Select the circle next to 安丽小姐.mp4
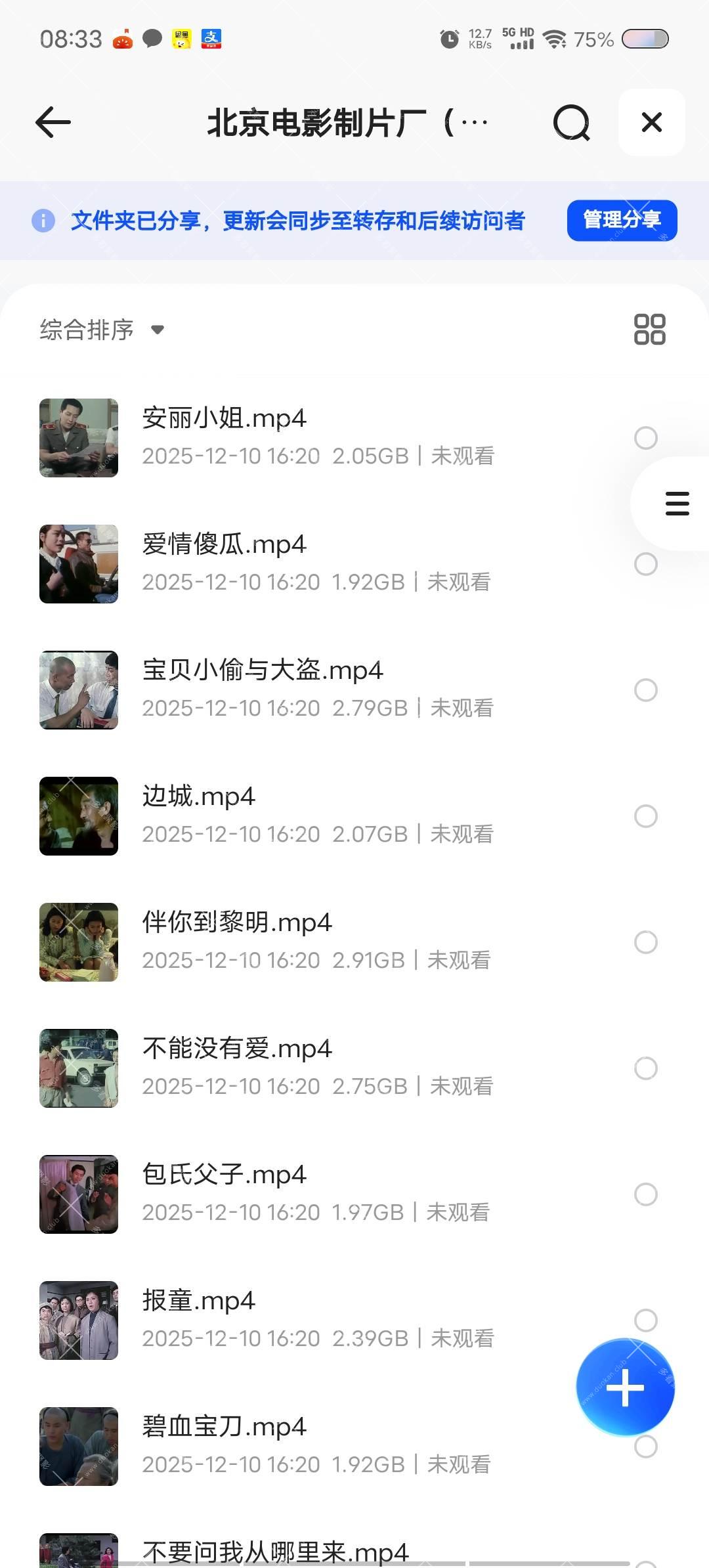Viewport: 709px width, 1568px height. tap(647, 438)
